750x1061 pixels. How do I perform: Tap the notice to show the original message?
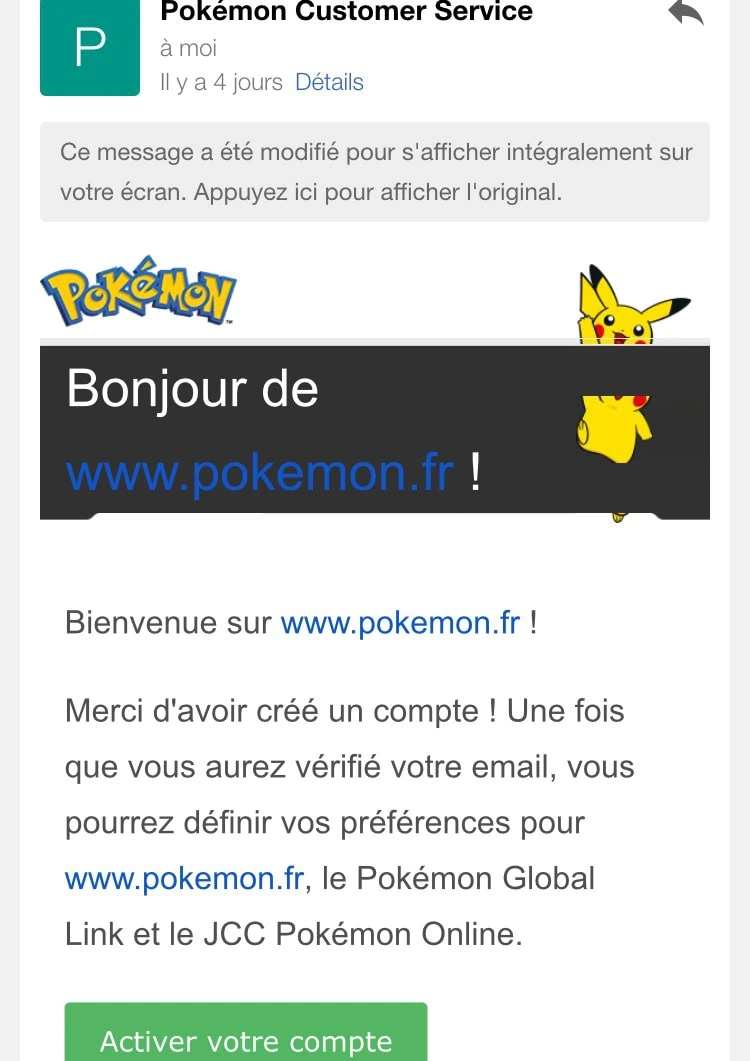tap(375, 172)
